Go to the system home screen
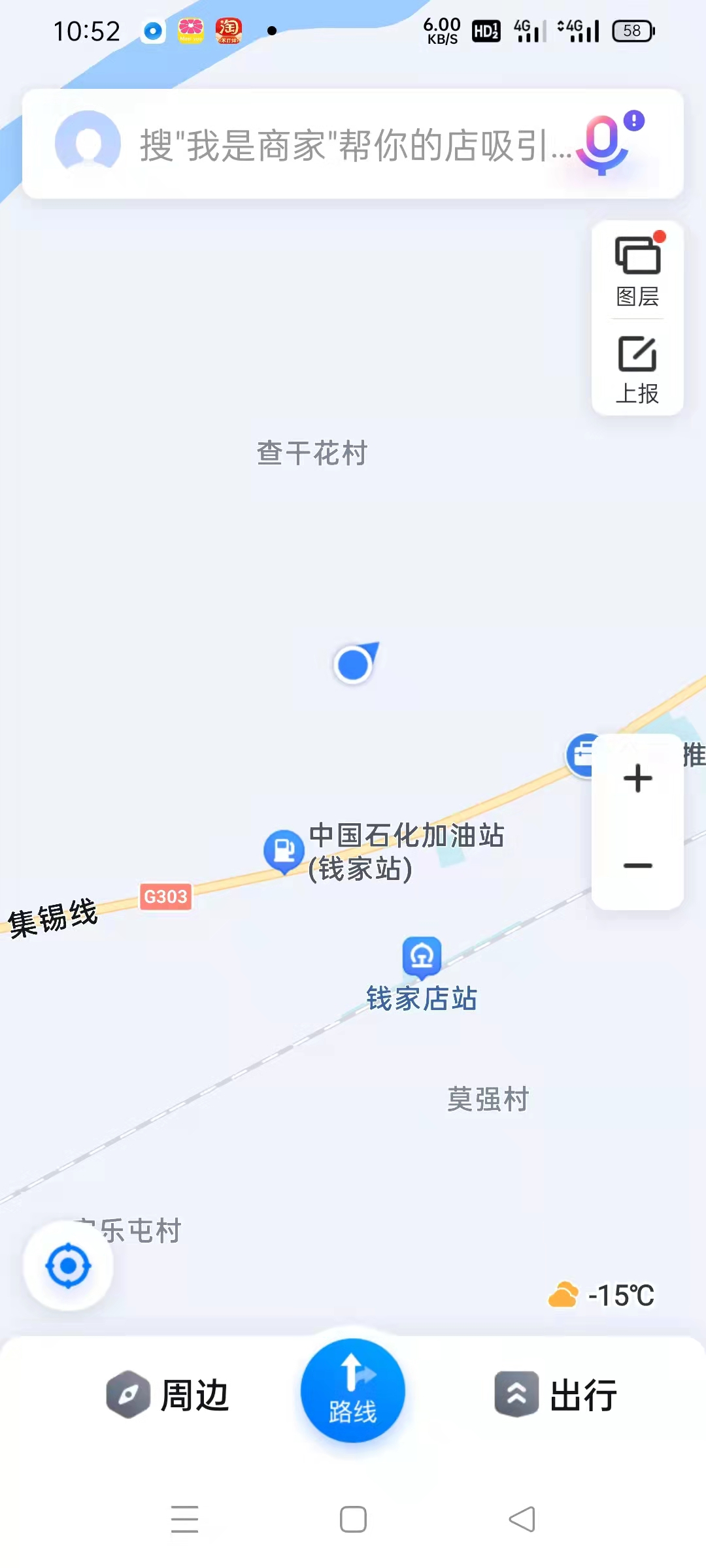The height and width of the screenshot is (1568, 706). (x=353, y=1519)
